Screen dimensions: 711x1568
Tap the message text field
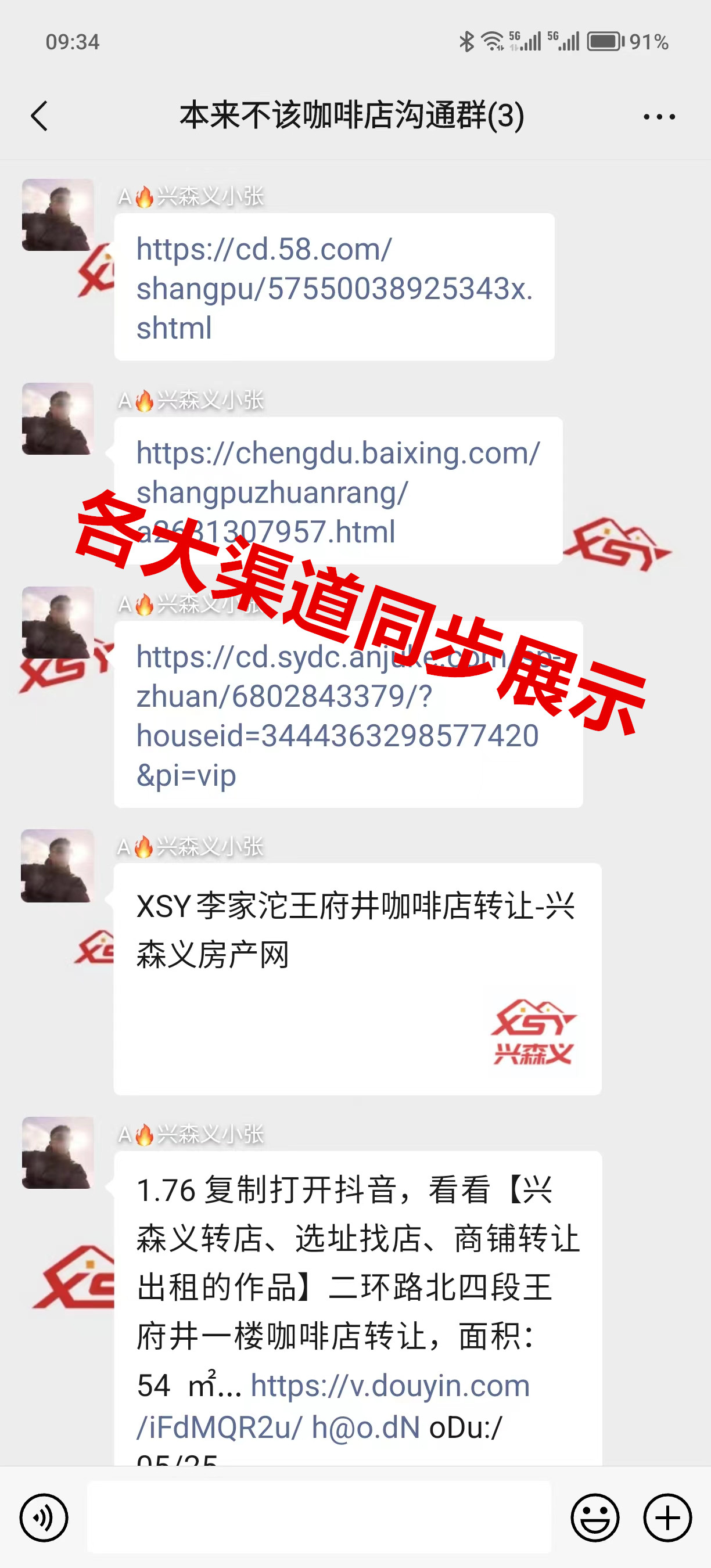(x=319, y=1517)
